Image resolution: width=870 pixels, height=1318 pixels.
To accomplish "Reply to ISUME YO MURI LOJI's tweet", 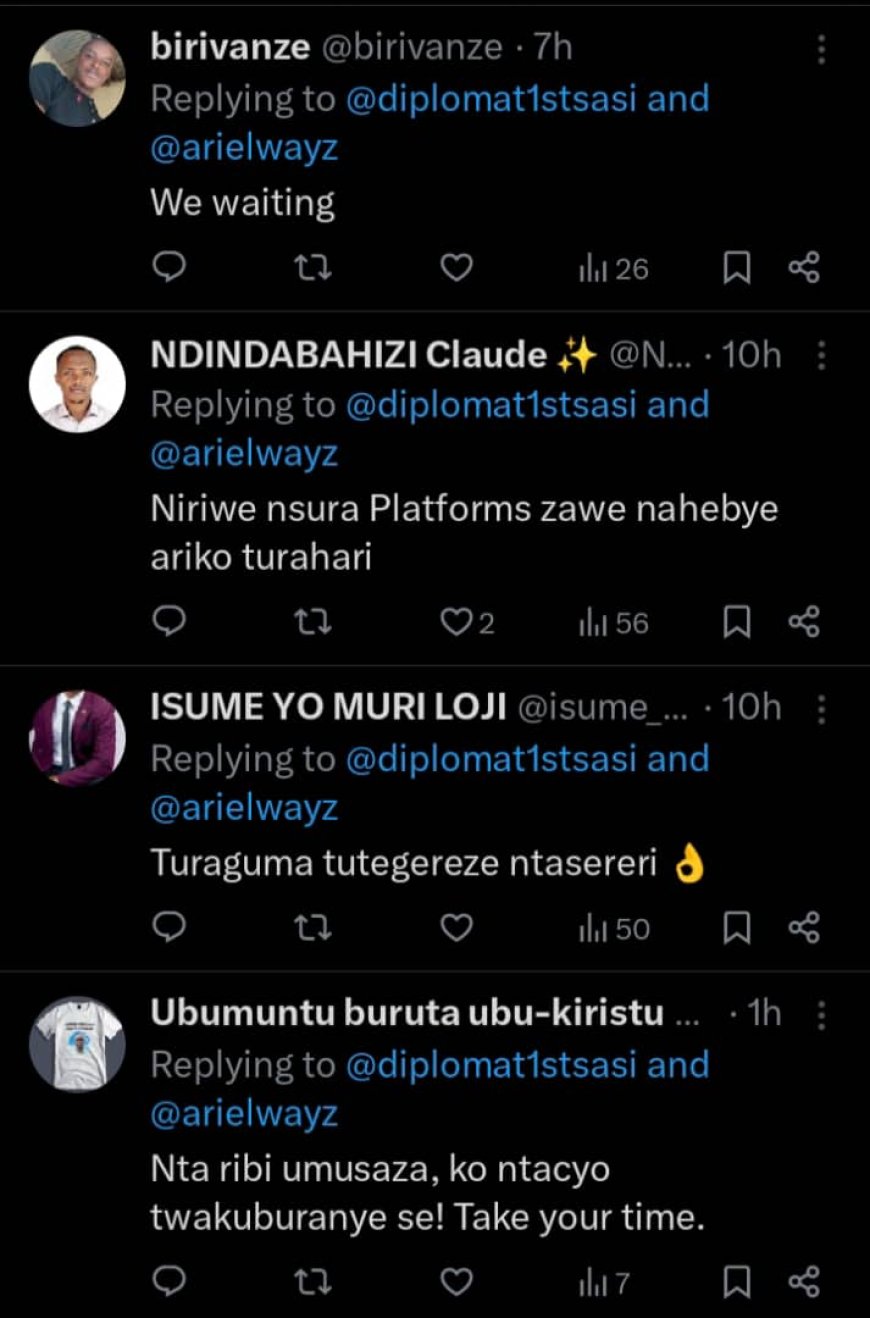I will click(171, 929).
